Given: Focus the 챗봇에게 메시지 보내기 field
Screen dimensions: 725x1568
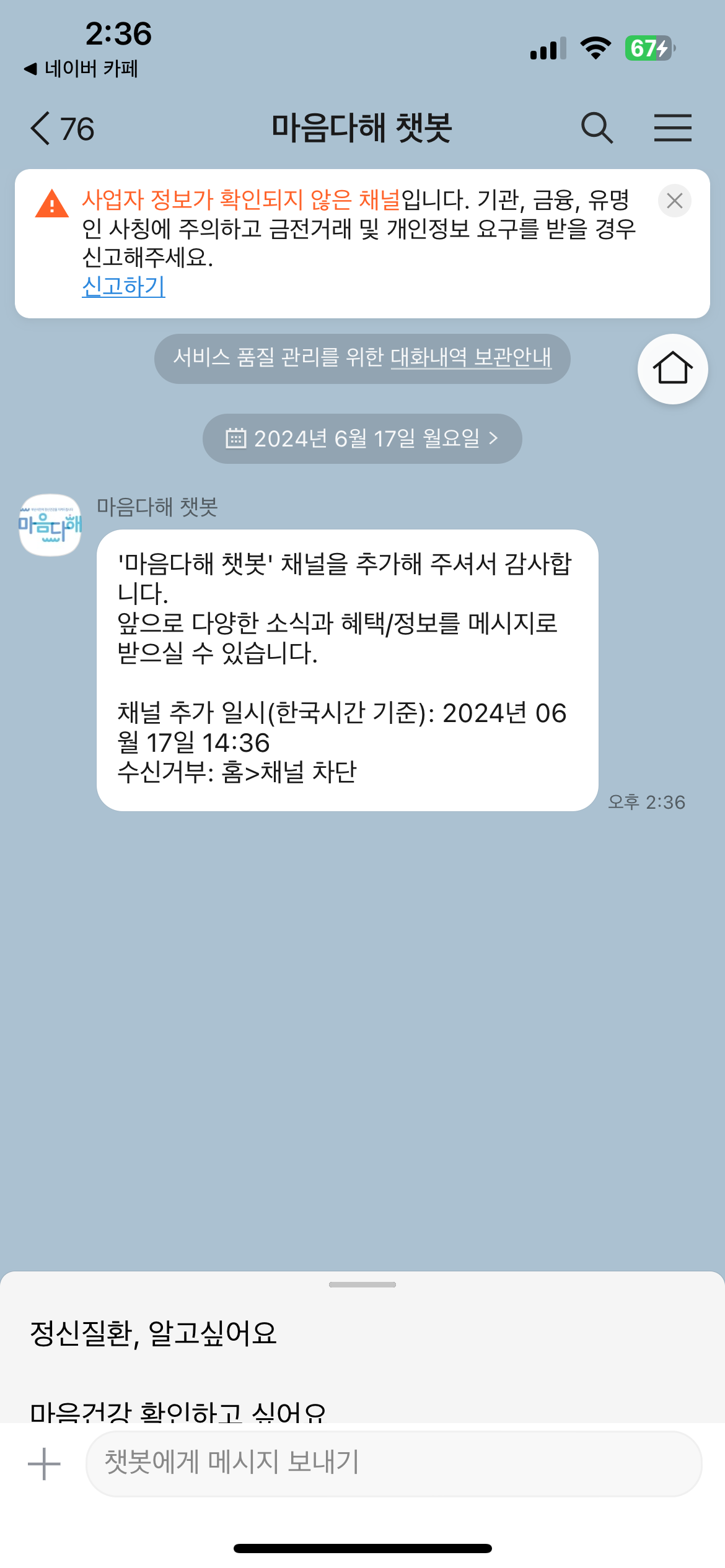Looking at the screenshot, I should 393,1464.
